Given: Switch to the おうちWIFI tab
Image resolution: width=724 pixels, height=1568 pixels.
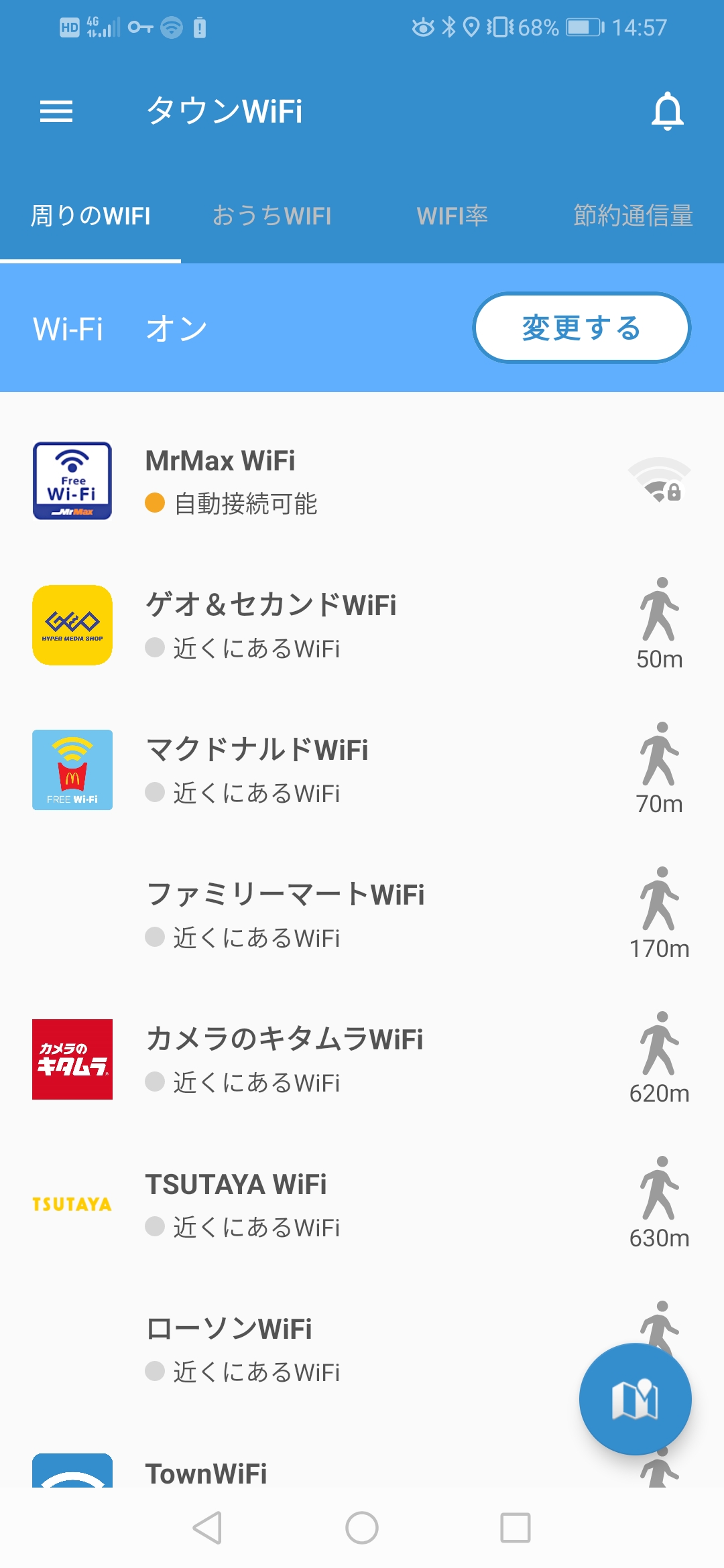Looking at the screenshot, I should [x=271, y=216].
